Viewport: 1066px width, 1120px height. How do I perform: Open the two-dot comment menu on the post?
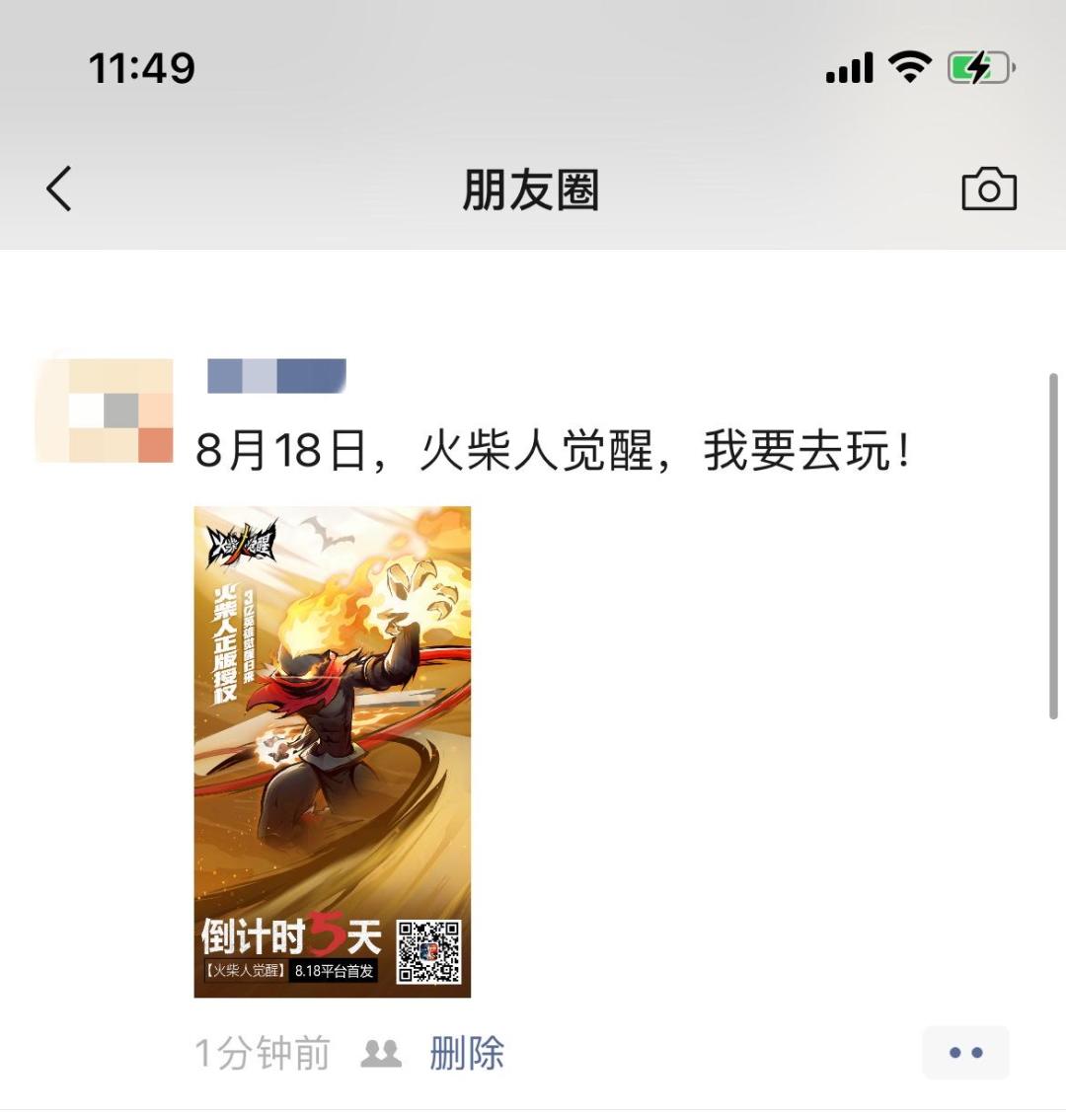[x=964, y=1053]
